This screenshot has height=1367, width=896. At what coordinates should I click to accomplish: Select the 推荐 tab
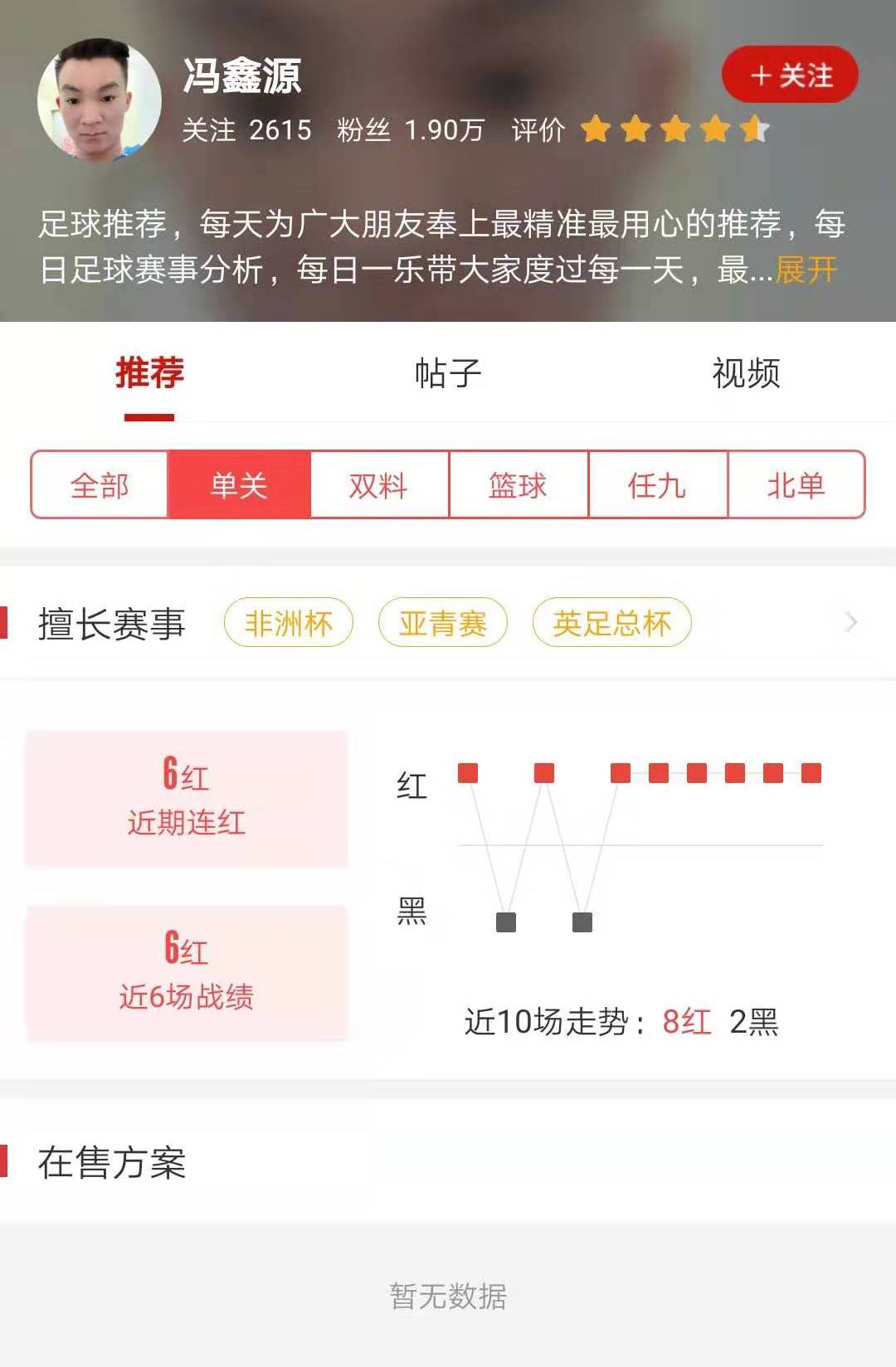pos(149,373)
